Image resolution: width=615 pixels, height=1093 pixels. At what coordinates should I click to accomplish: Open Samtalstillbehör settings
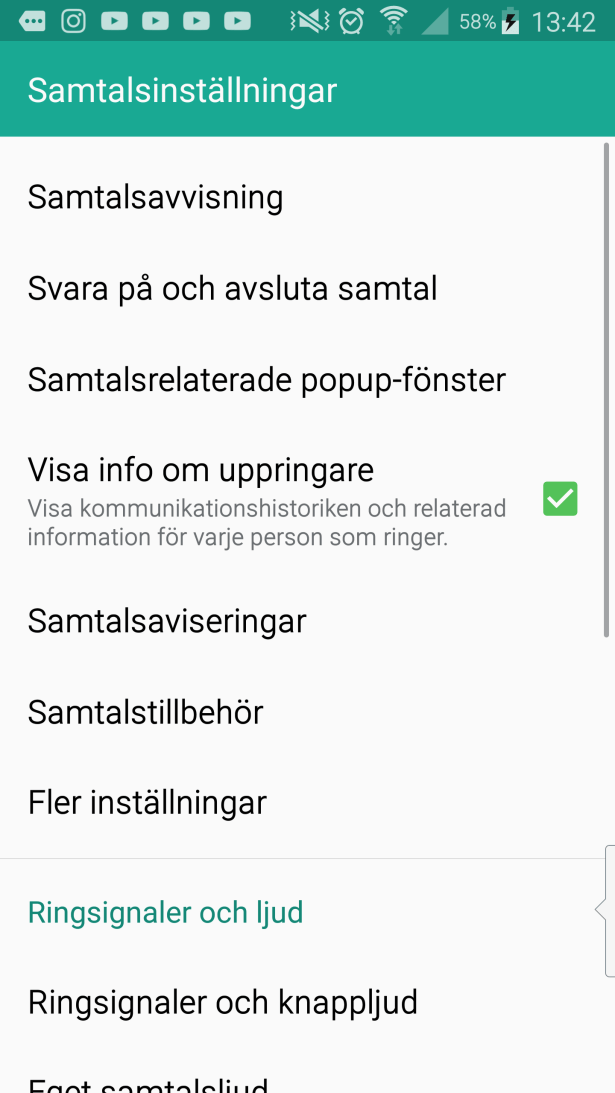tap(145, 712)
